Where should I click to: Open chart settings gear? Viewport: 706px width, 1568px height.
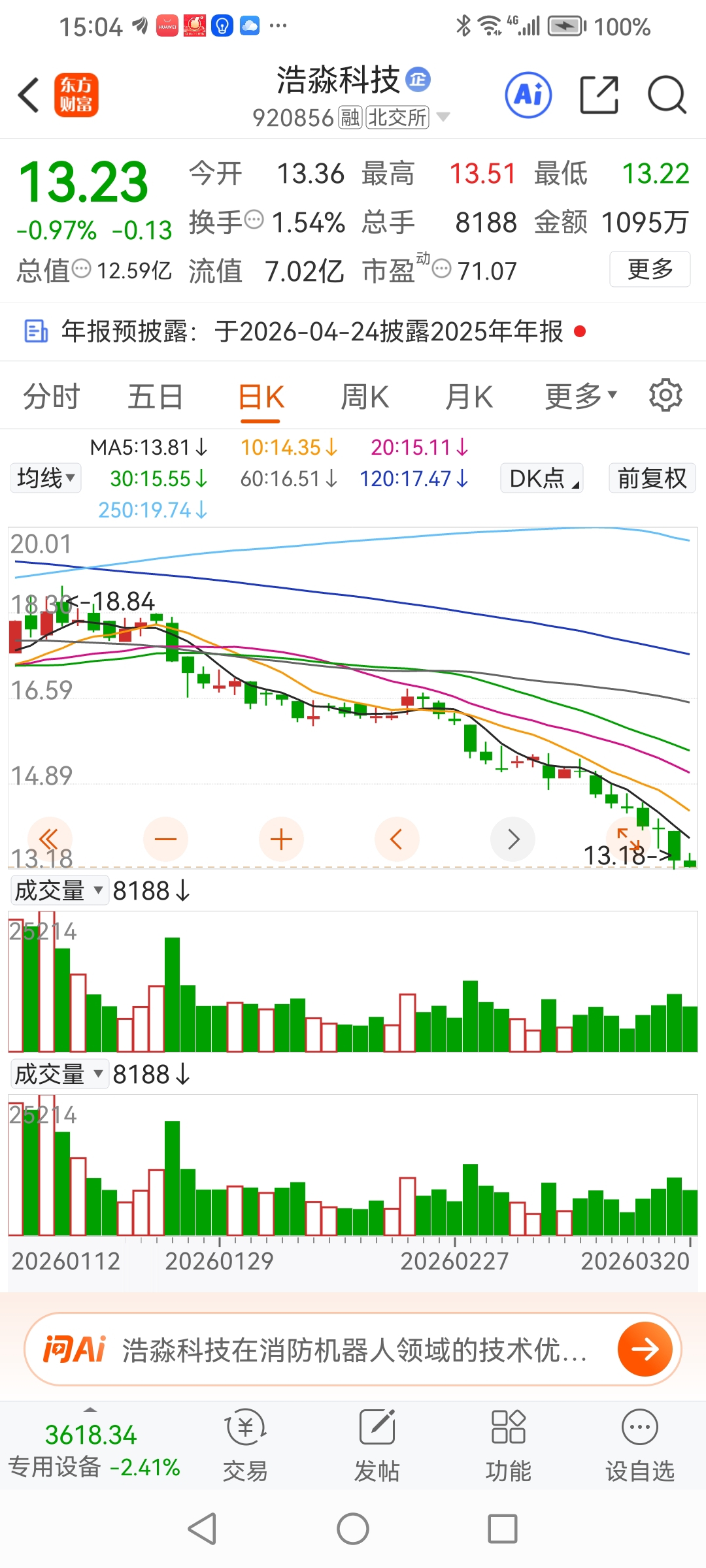coord(665,395)
